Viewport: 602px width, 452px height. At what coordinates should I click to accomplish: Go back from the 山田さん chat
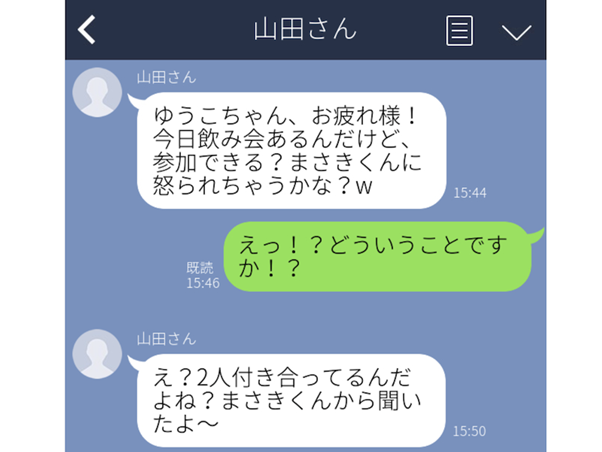[88, 30]
